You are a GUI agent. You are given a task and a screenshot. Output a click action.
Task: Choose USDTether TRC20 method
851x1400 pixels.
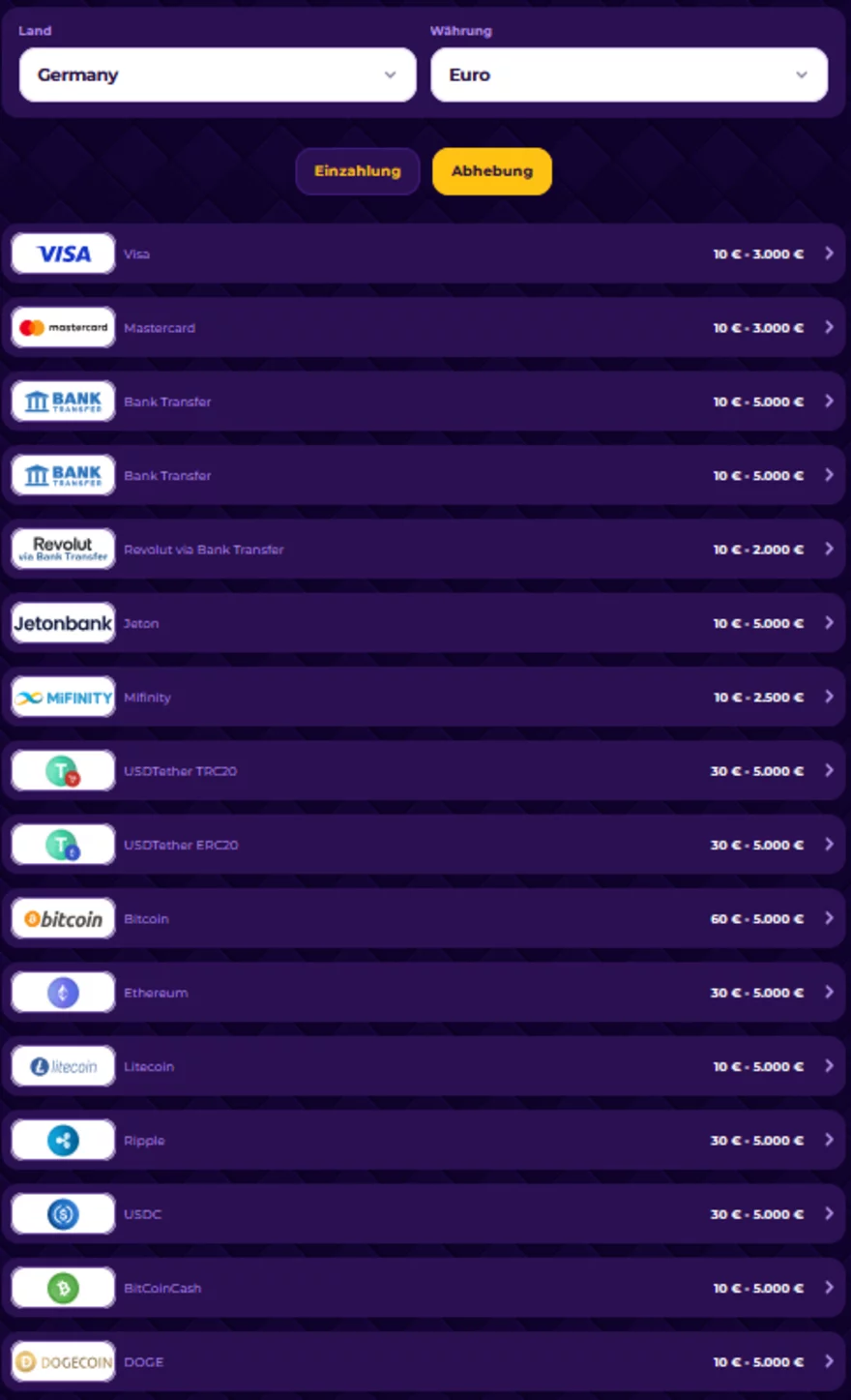424,770
